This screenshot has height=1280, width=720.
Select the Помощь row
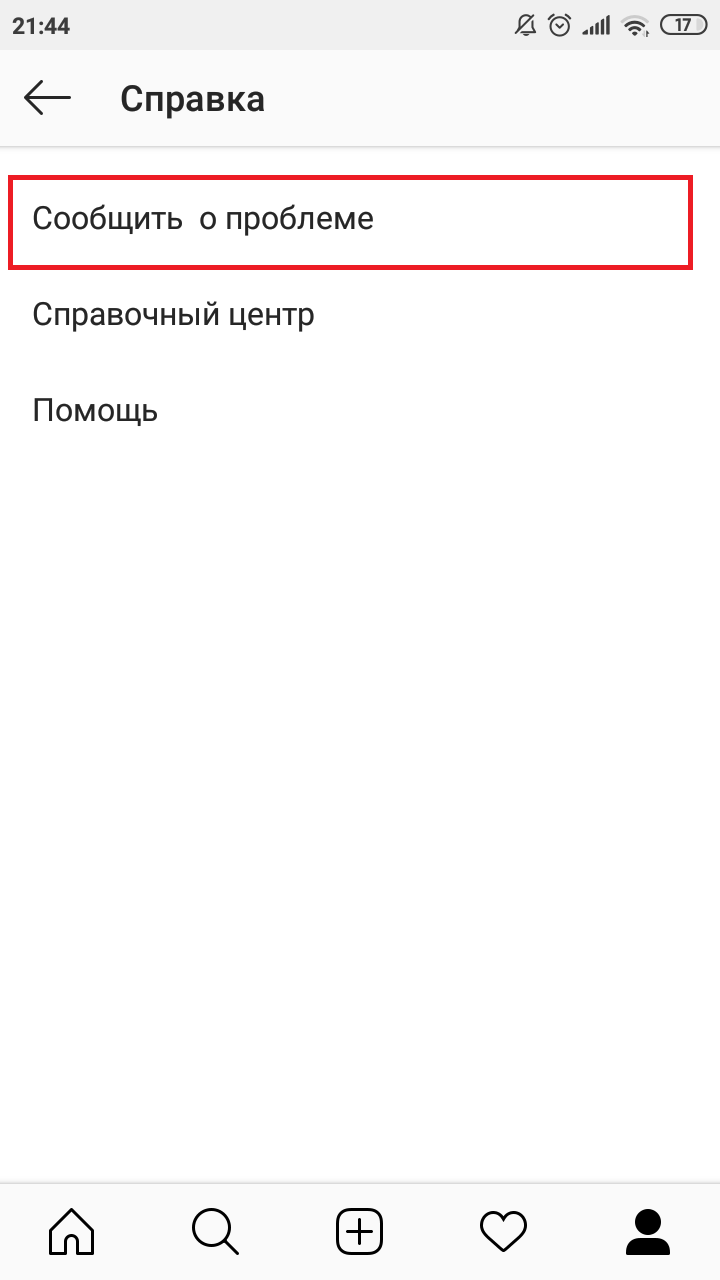pyautogui.click(x=360, y=411)
